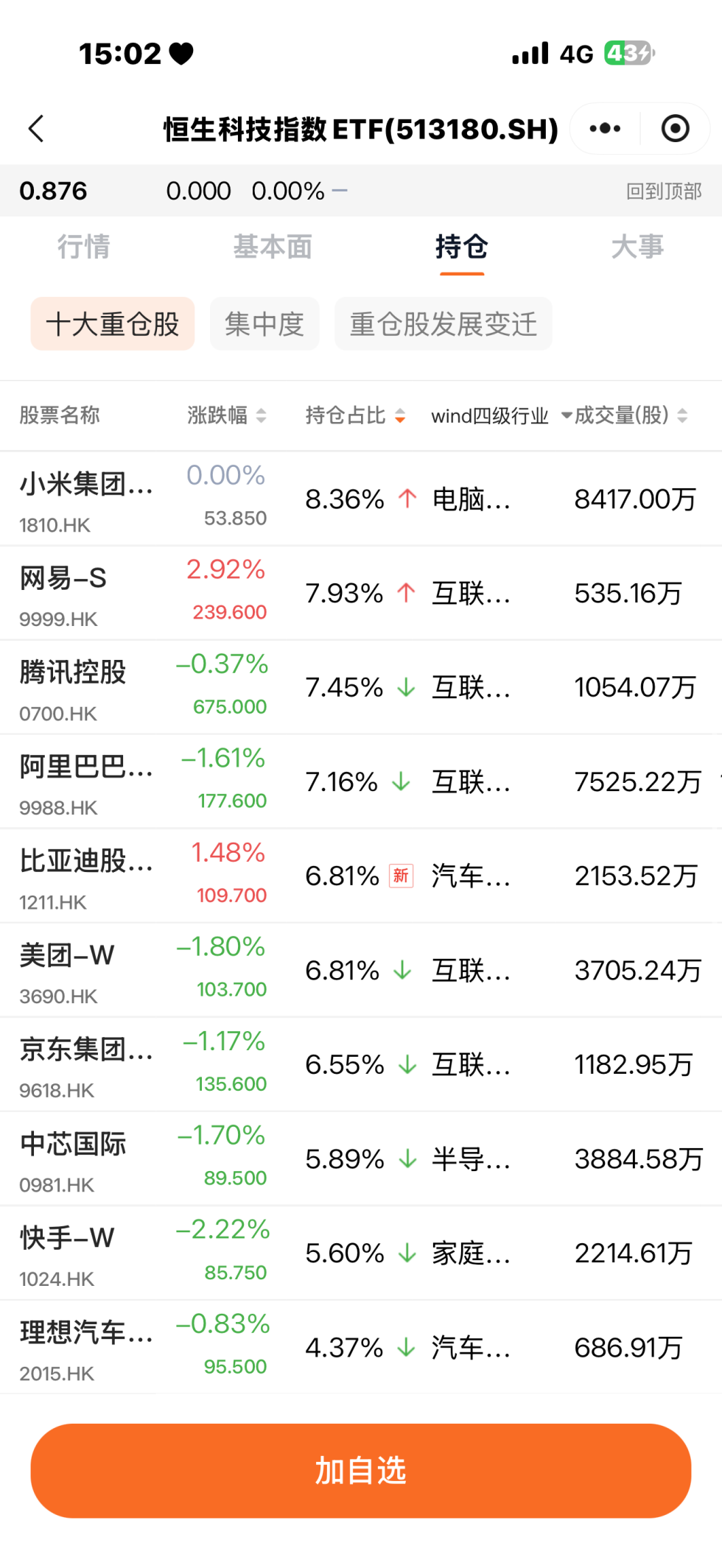This screenshot has height=1568, width=722.
Task: Switch to the 行情 tab
Action: click(84, 247)
